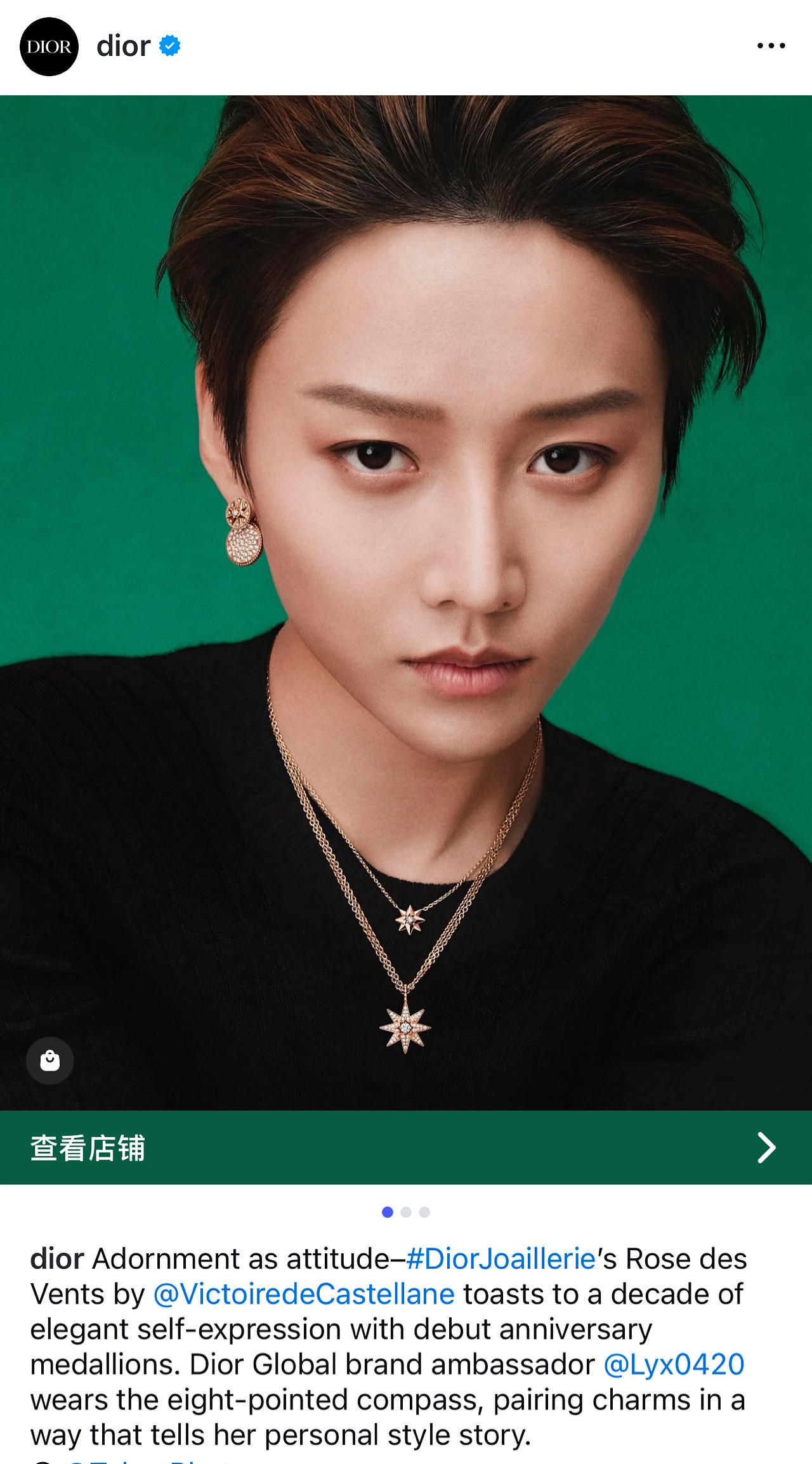The width and height of the screenshot is (812, 1464).
Task: Open the 查看店铺 shop banner
Action: [x=406, y=1147]
